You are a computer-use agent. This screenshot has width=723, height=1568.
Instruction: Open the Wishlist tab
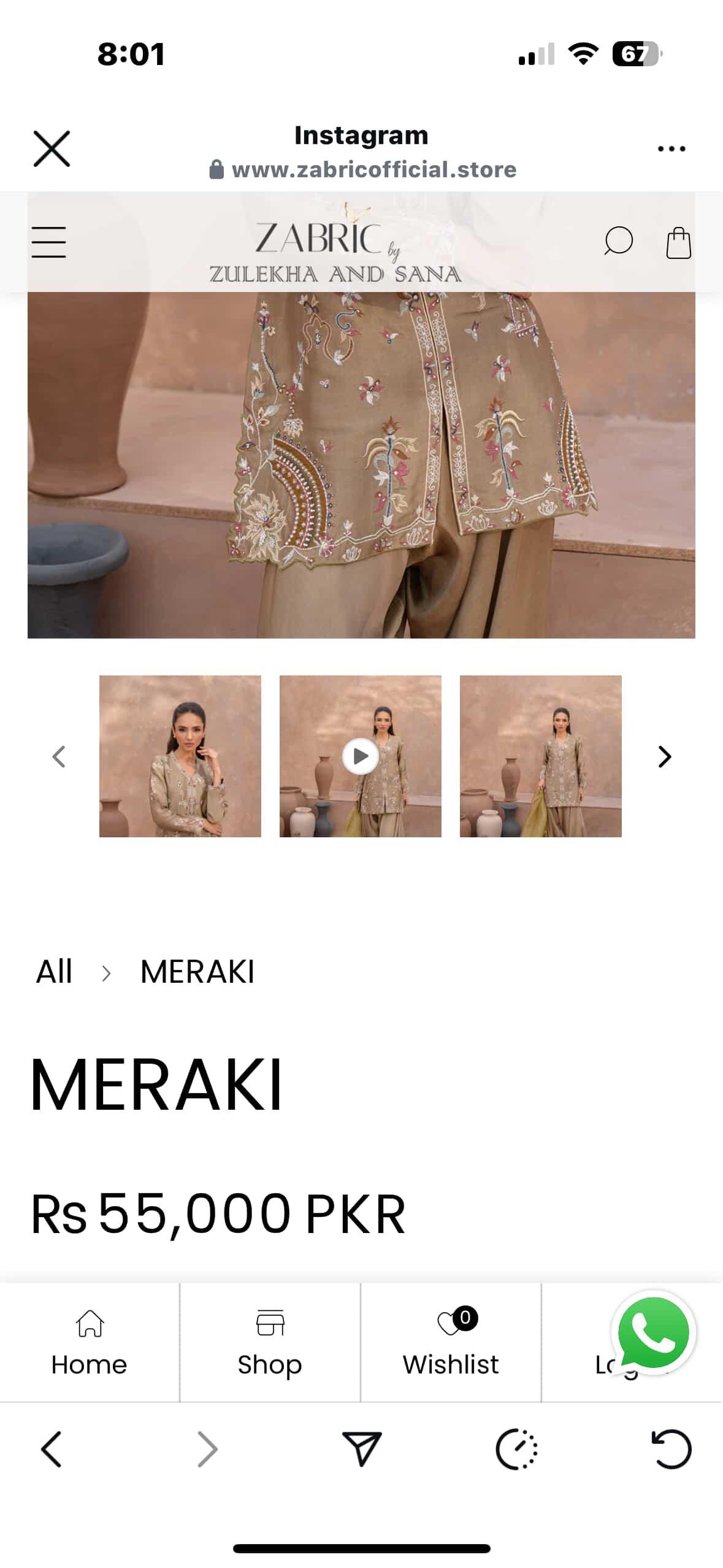[x=451, y=1342]
